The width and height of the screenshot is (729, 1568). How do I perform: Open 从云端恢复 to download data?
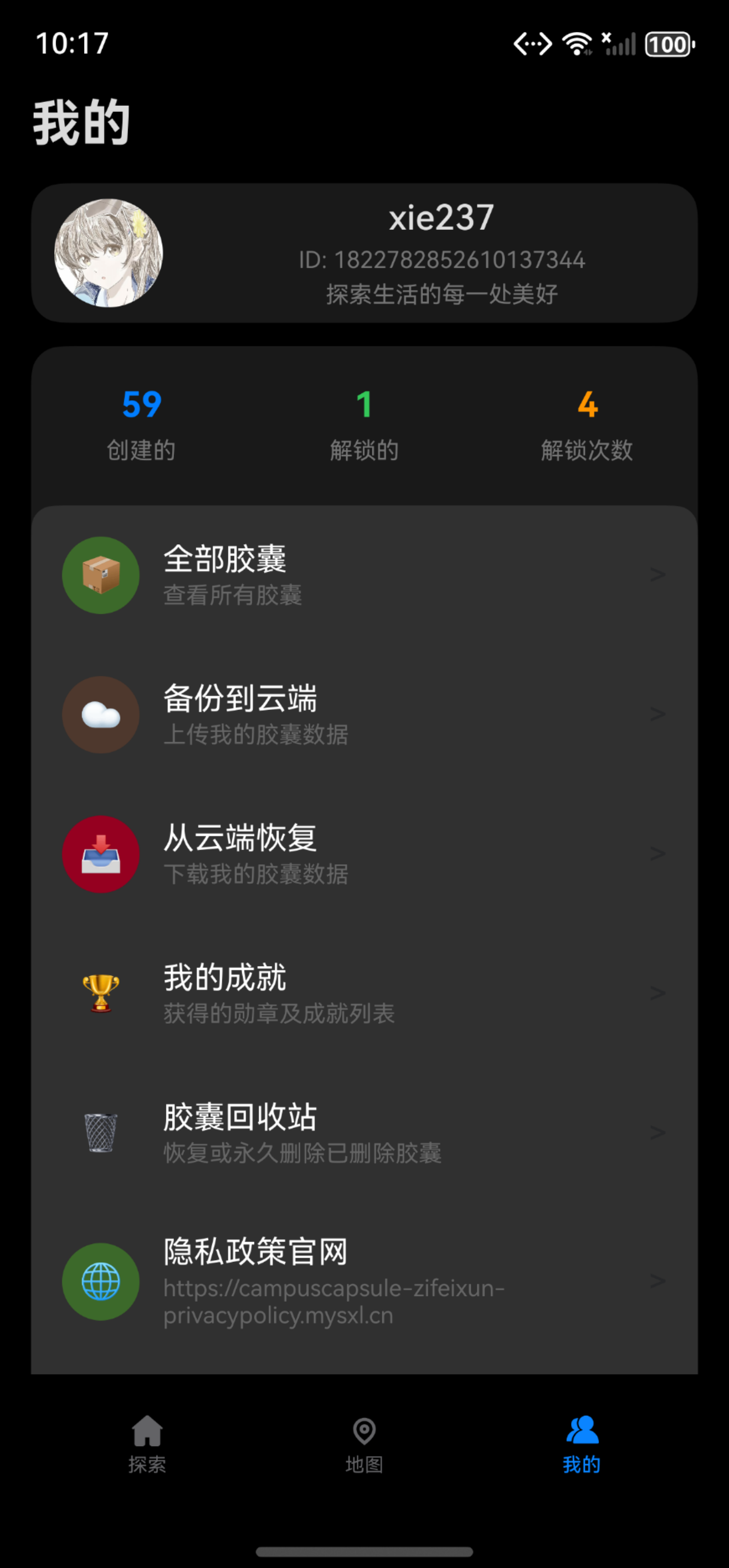(363, 853)
